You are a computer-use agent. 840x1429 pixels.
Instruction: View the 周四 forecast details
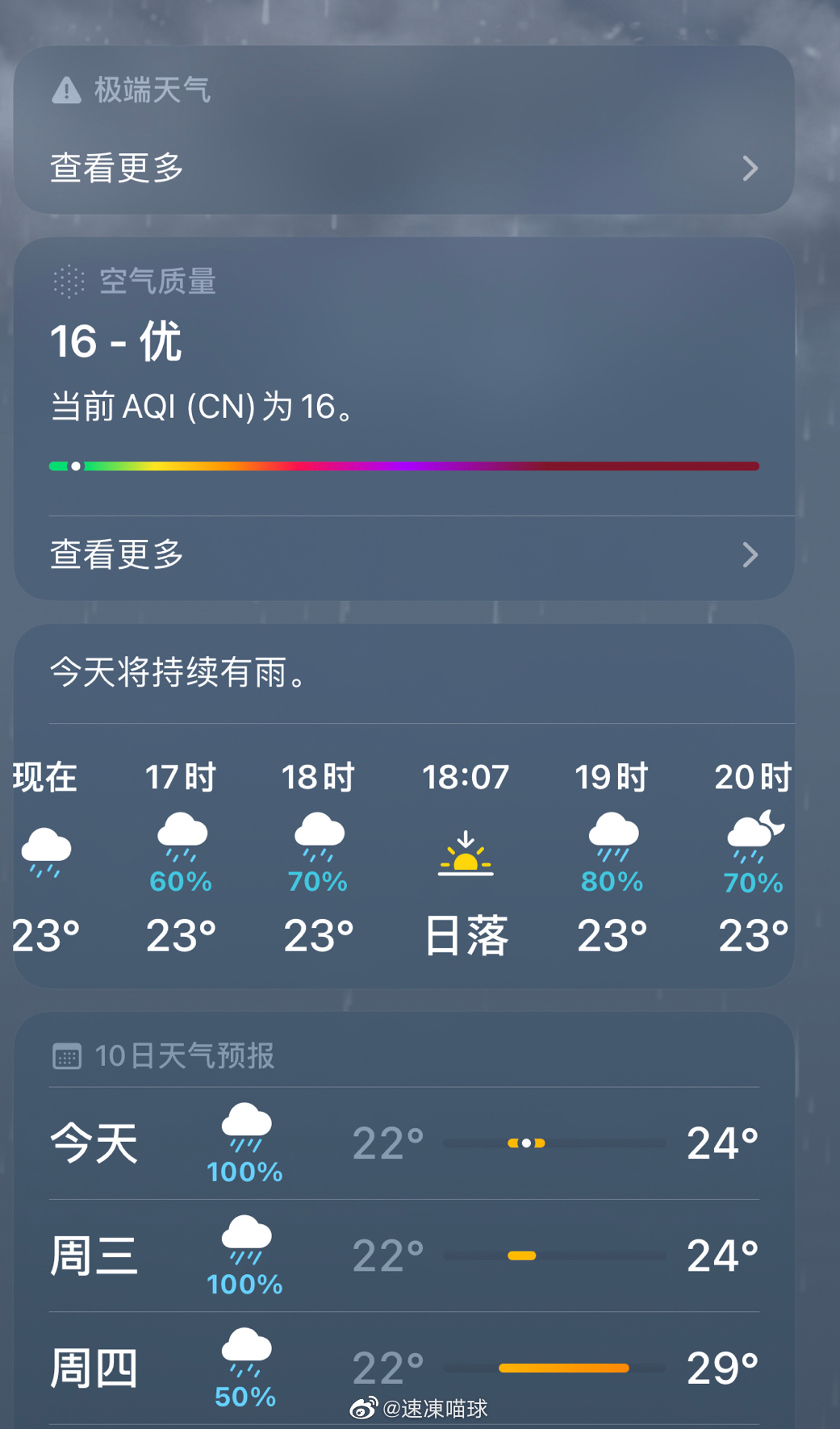pyautogui.click(x=404, y=1368)
